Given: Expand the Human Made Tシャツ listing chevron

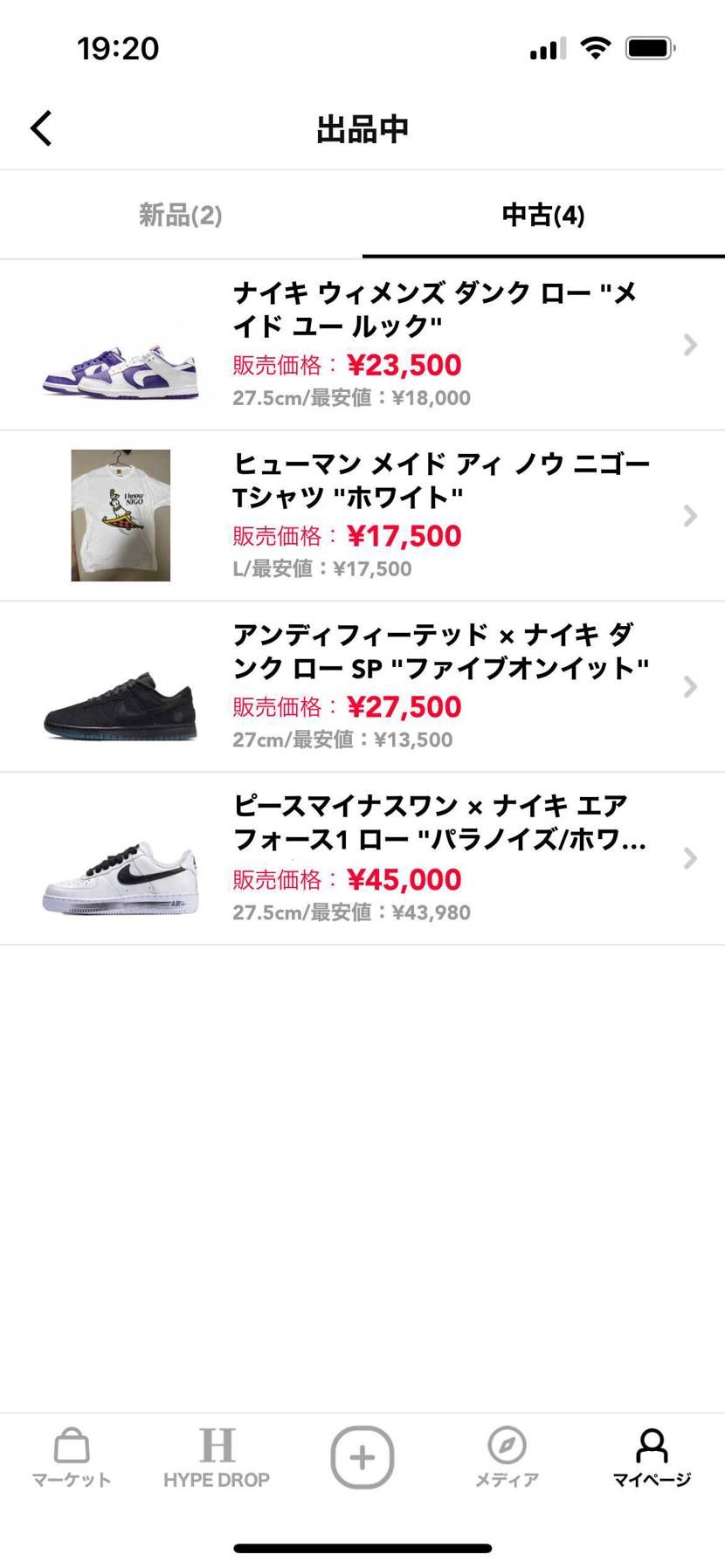Looking at the screenshot, I should click(x=689, y=516).
